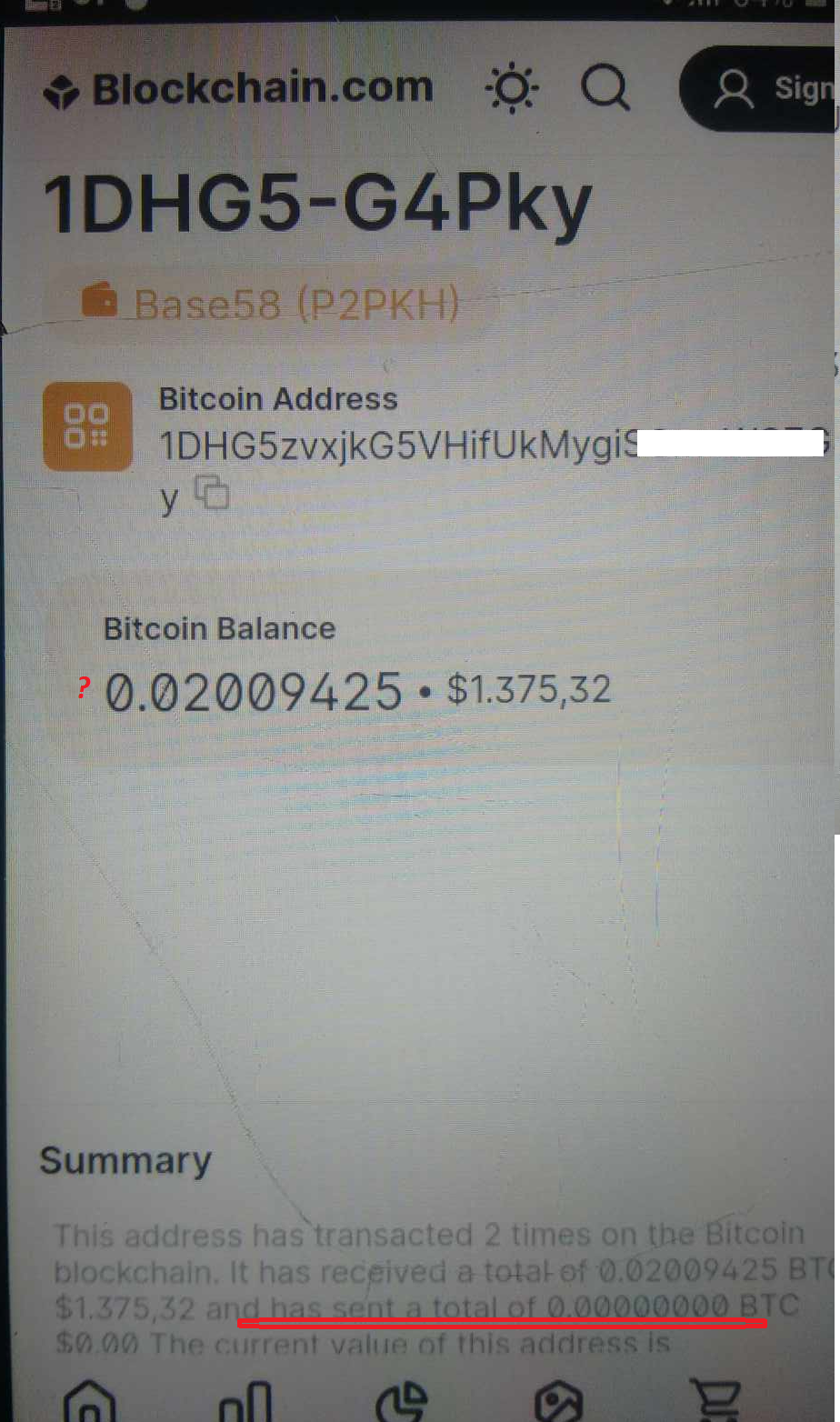
Task: Tap the Sign In button
Action: click(764, 89)
